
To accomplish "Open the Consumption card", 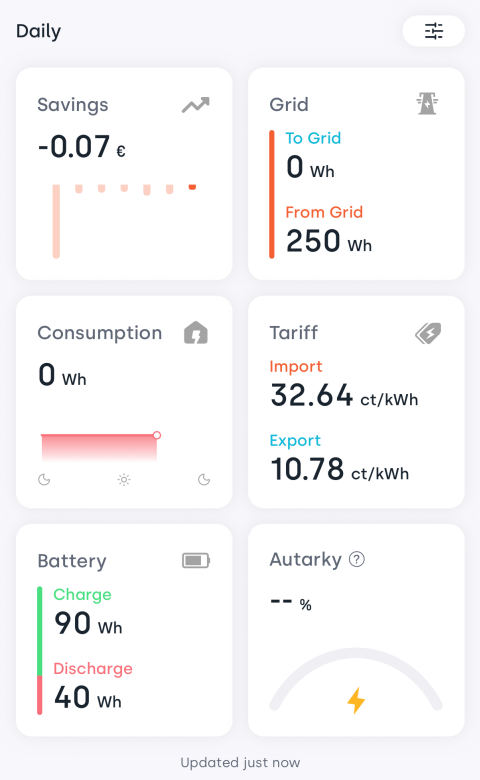I will coord(124,402).
